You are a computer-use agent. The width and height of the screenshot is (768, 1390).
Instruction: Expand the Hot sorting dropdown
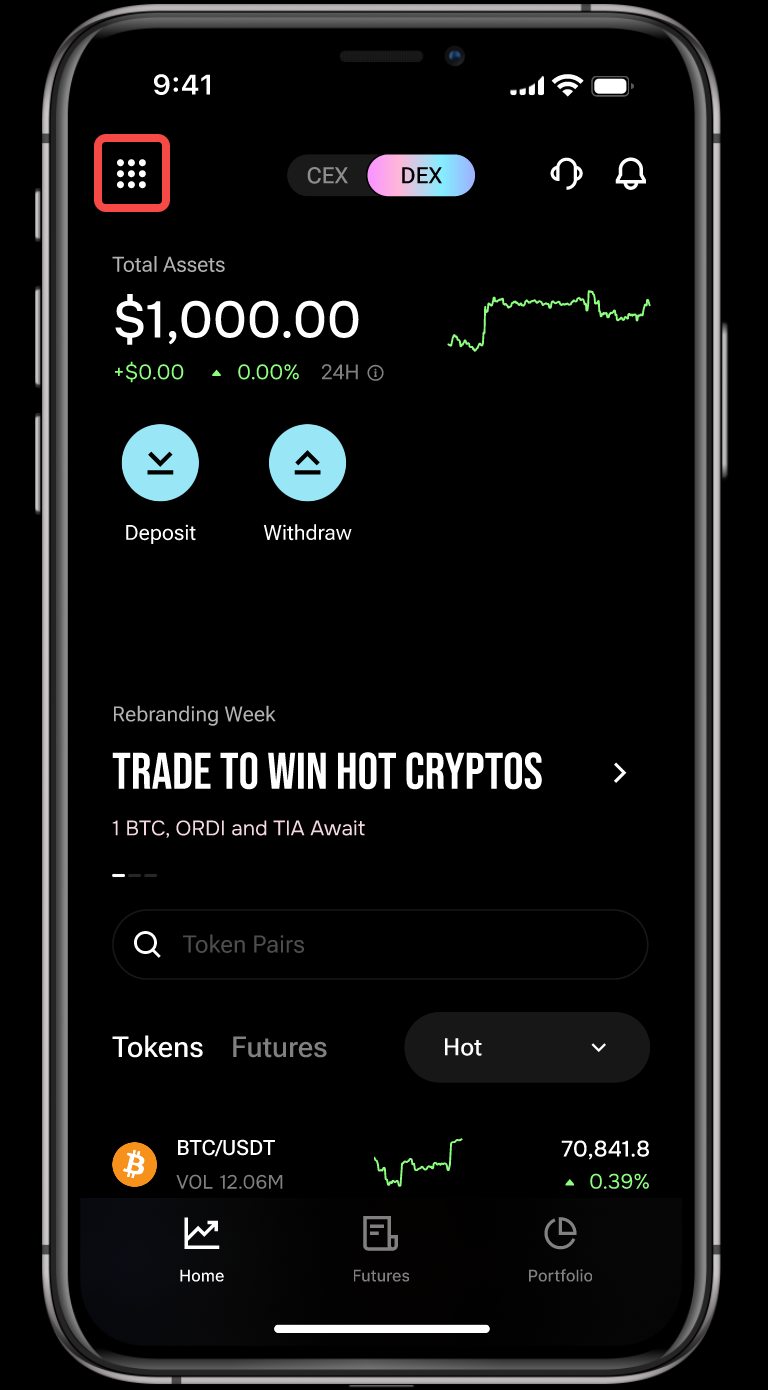526,1047
